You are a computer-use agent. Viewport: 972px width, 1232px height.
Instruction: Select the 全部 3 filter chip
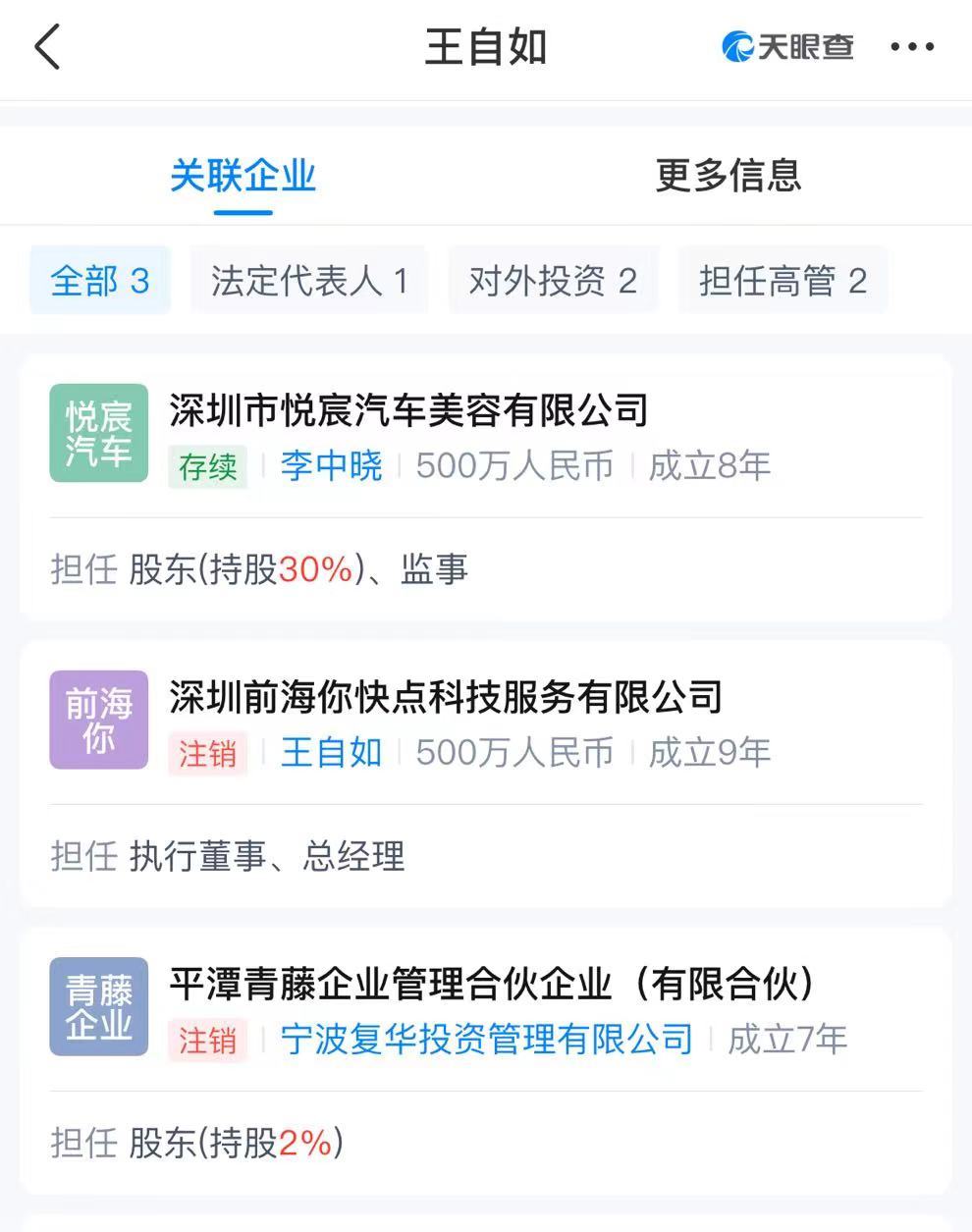pyautogui.click(x=99, y=282)
